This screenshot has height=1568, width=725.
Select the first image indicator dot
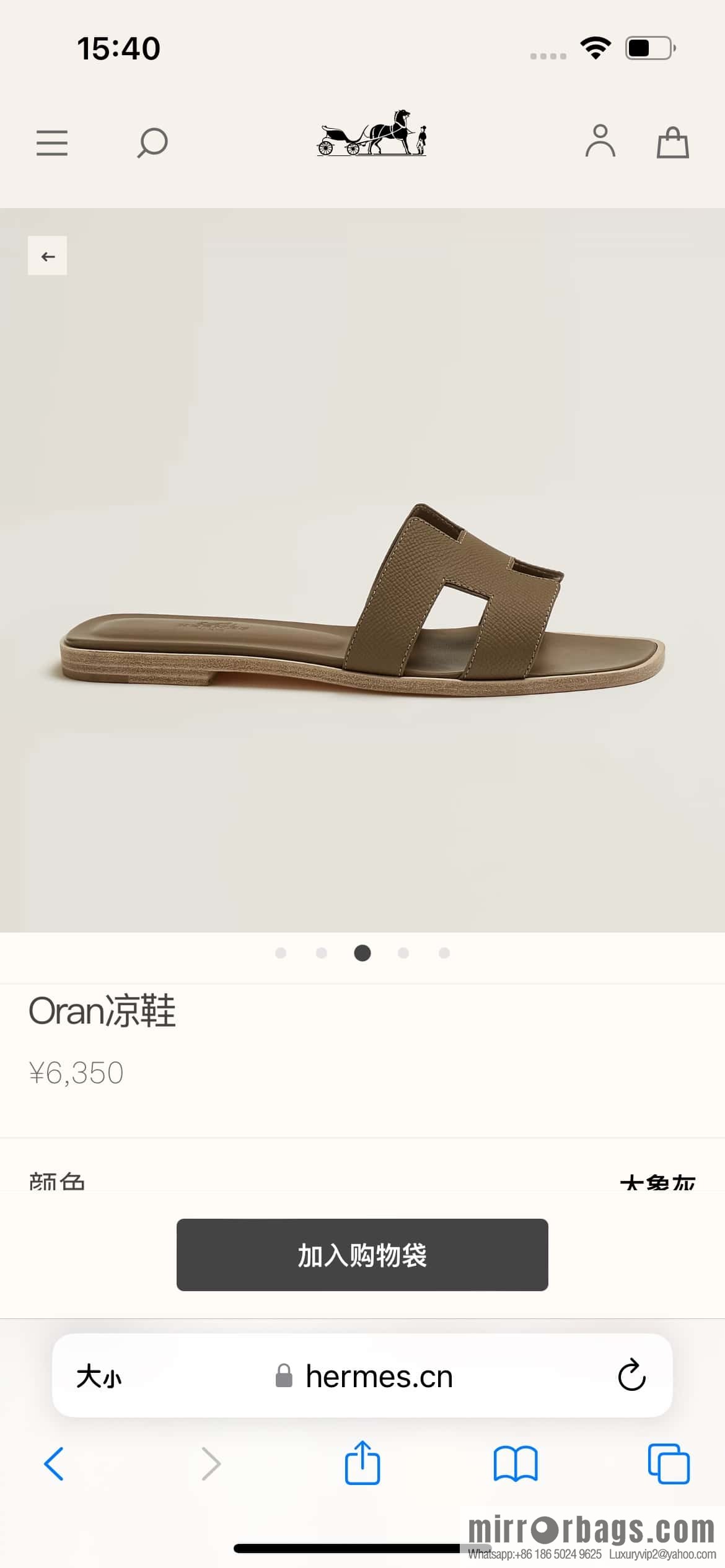[281, 954]
